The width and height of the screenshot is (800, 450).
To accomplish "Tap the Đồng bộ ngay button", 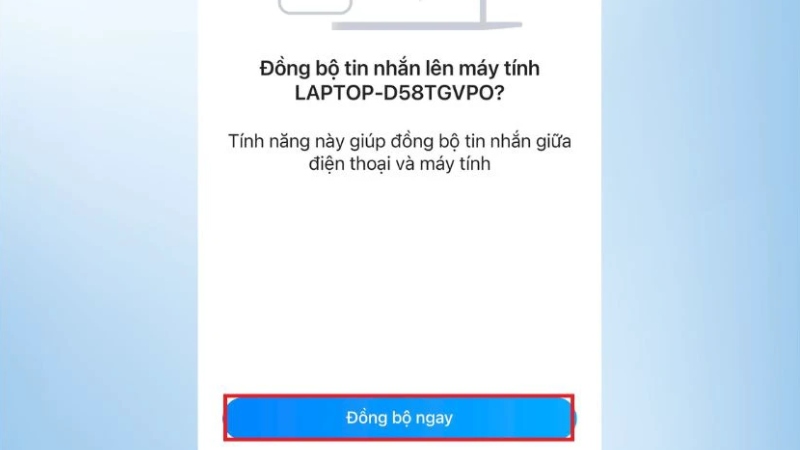I will [x=400, y=416].
